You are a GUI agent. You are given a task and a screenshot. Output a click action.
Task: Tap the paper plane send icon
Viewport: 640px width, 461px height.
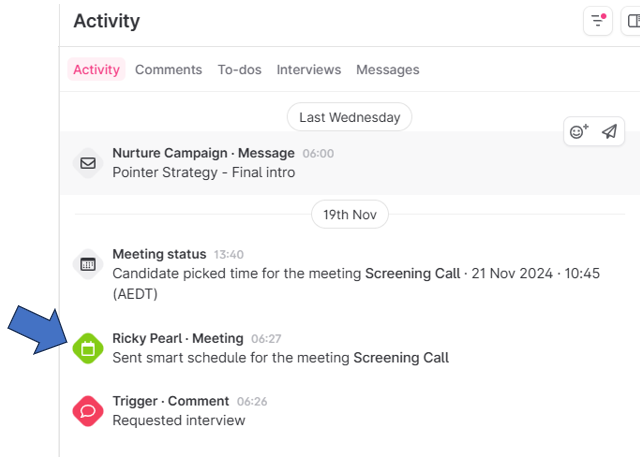[x=609, y=132]
